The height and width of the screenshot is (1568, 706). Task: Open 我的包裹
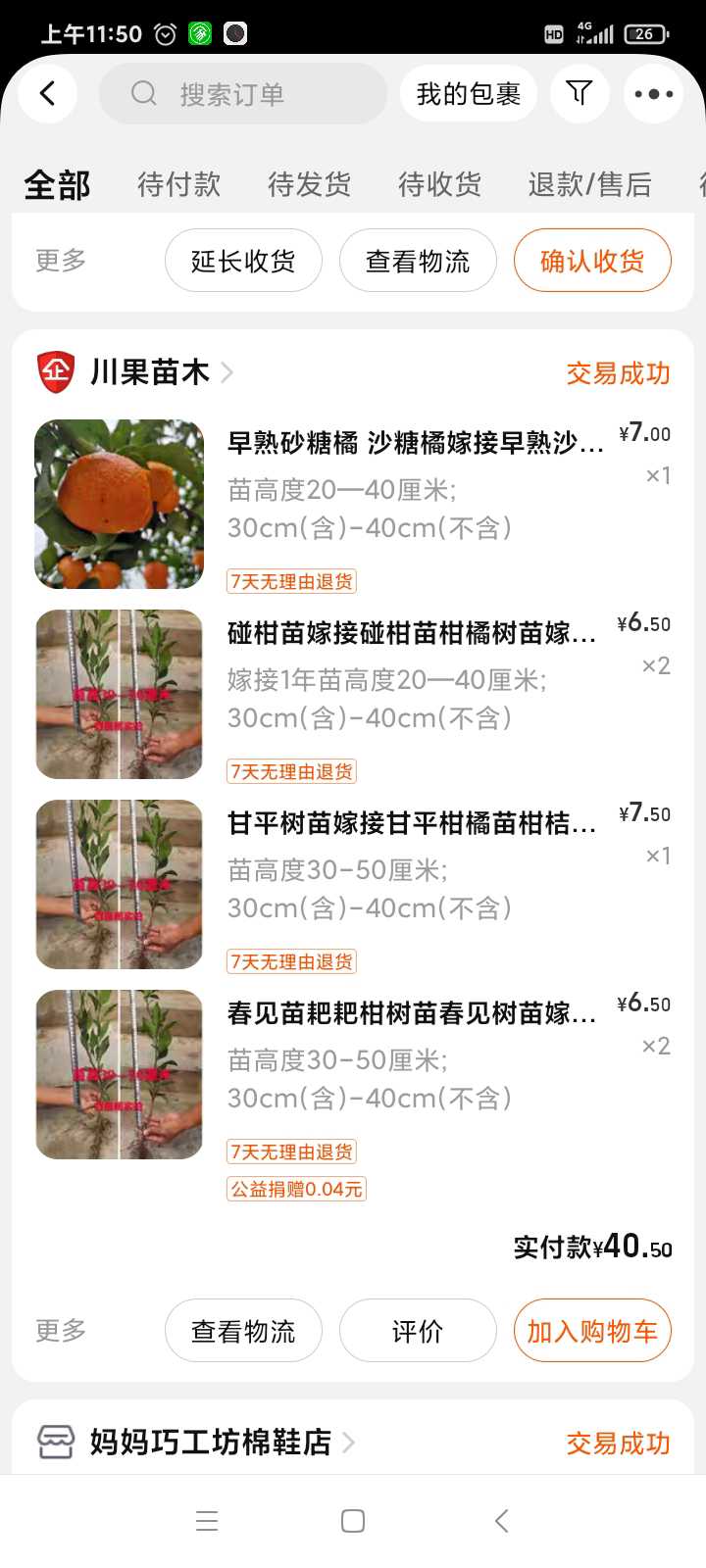coord(468,94)
